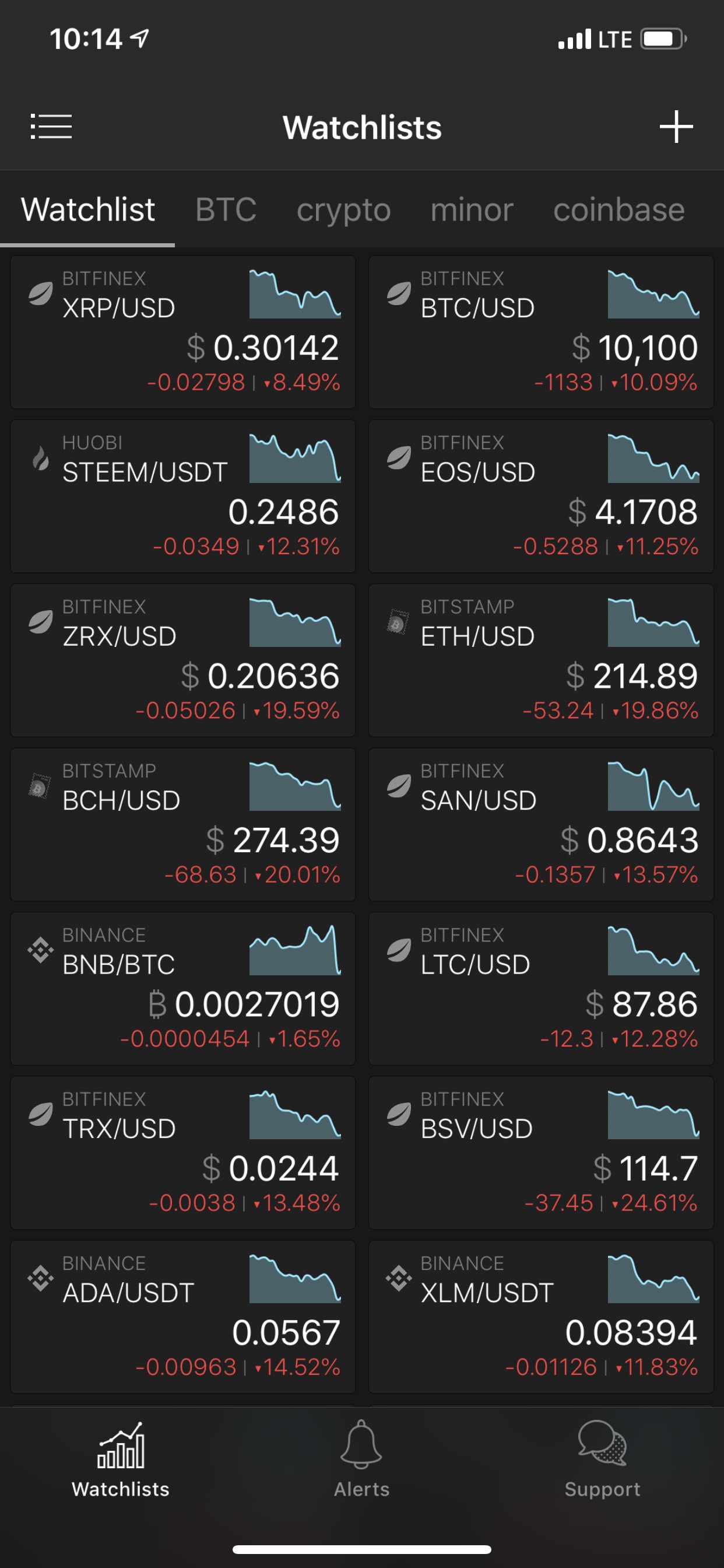Open the Binance BNB/BTC card
This screenshot has width=724, height=1568.
182,989
